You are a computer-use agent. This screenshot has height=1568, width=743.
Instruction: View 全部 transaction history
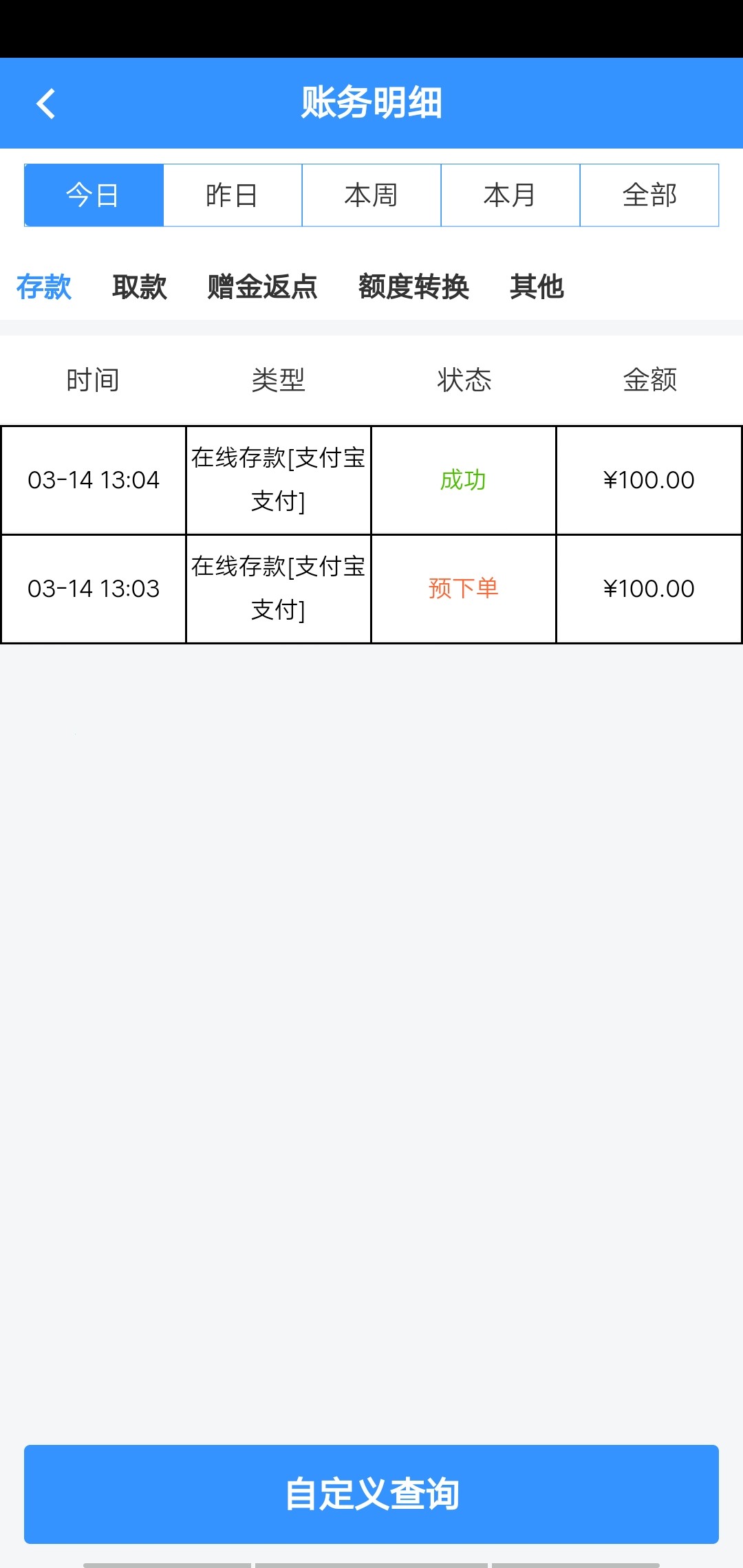click(649, 195)
